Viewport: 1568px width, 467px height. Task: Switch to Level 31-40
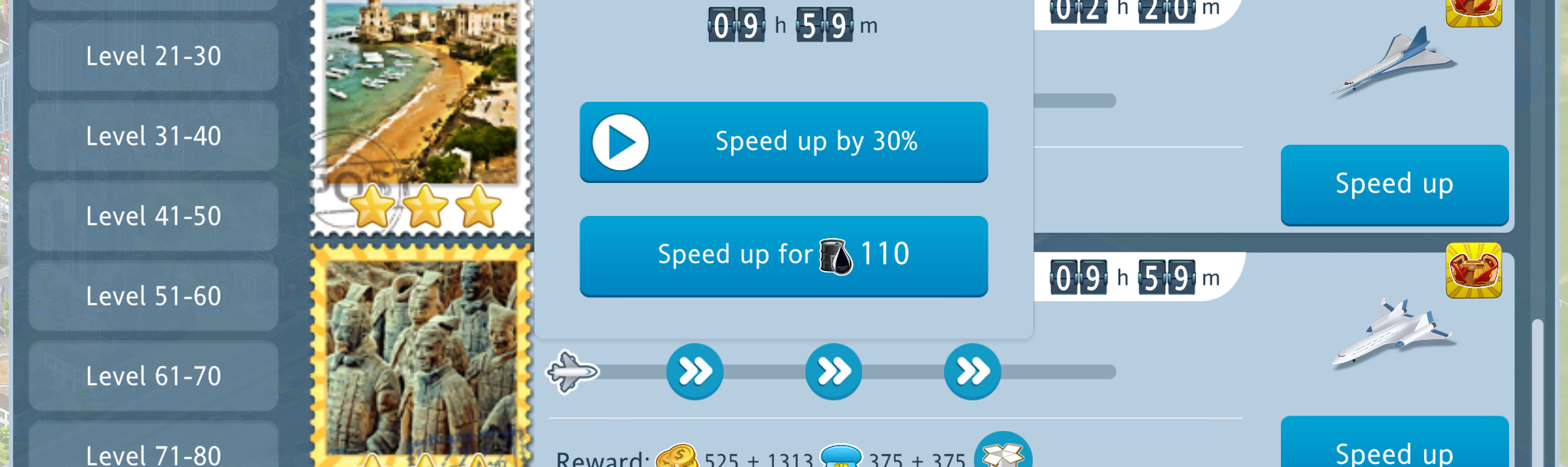153,136
